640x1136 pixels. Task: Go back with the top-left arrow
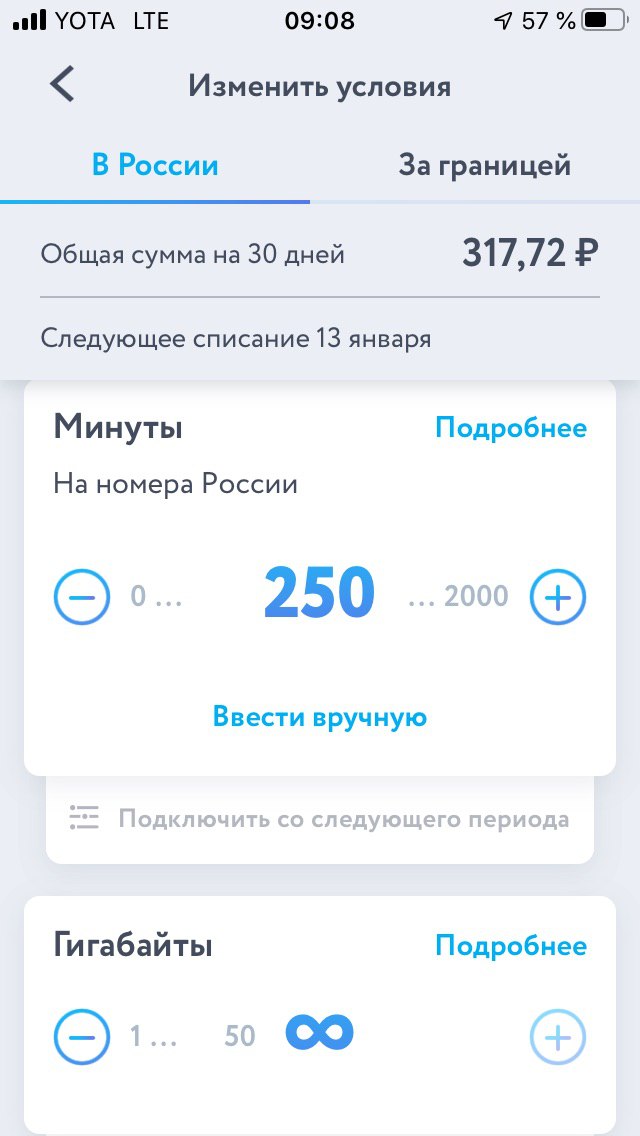tap(62, 84)
